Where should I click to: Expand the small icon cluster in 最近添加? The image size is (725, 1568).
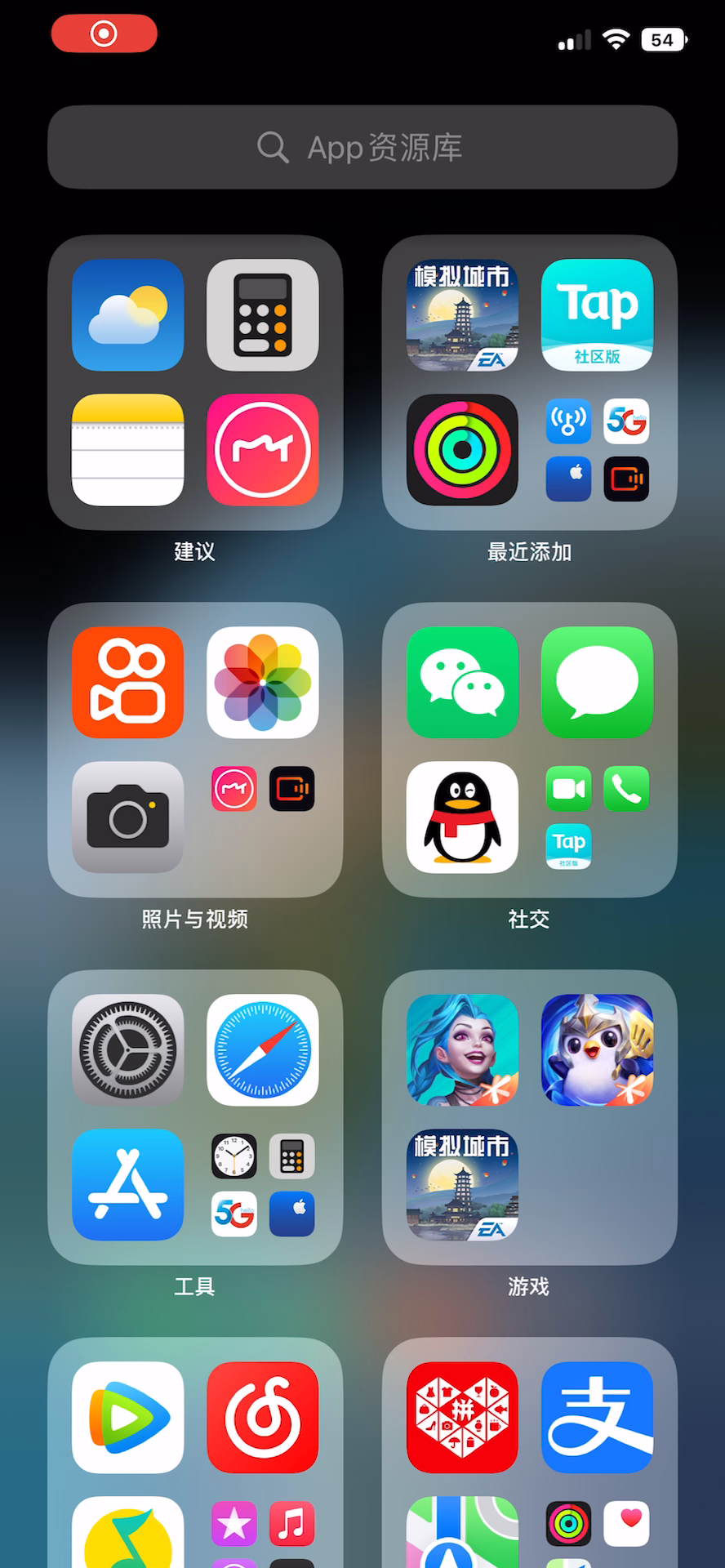598,450
